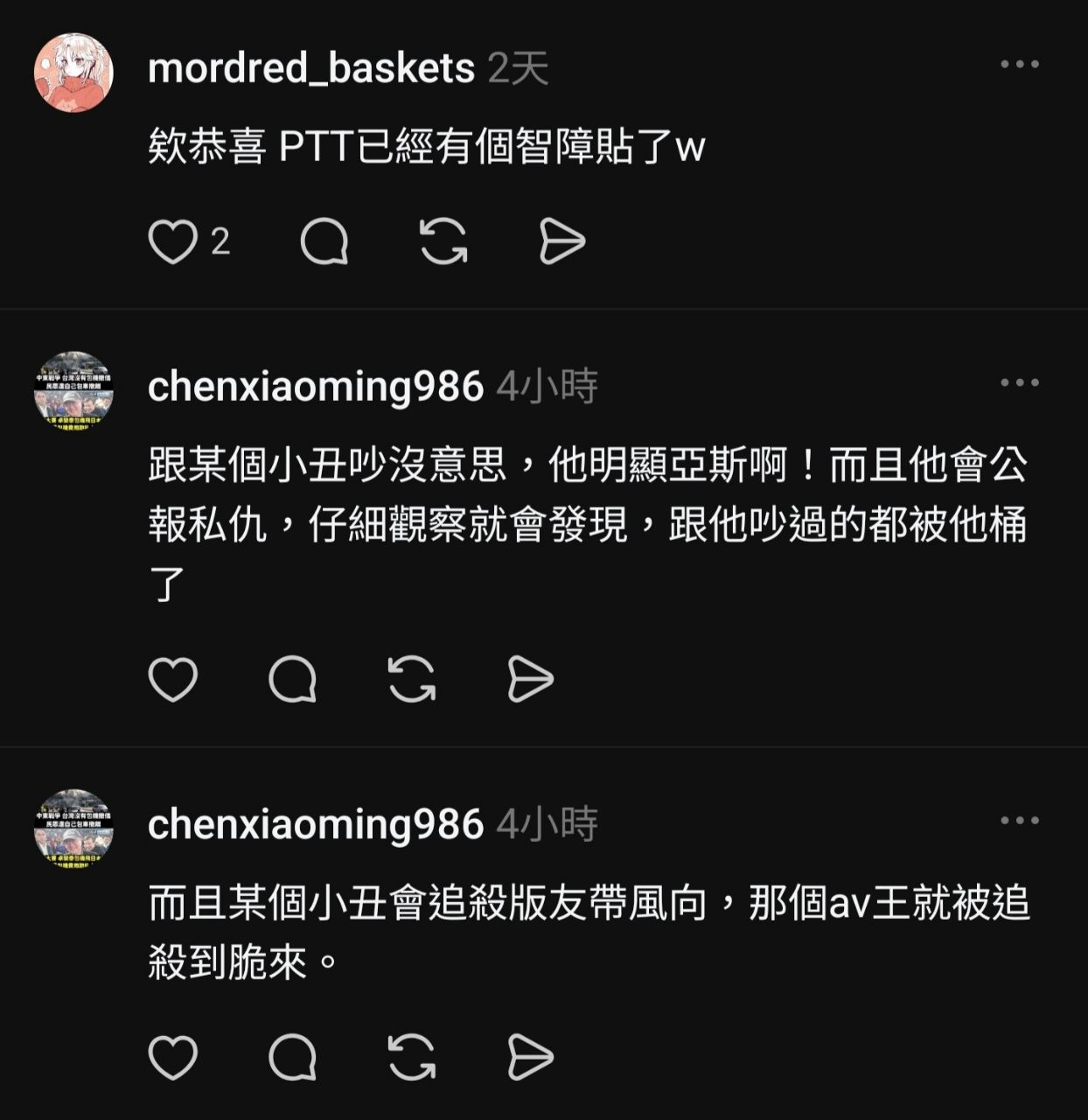Like the comment about av王 being chased
Screen dimensions: 1088x1120
click(172, 1057)
